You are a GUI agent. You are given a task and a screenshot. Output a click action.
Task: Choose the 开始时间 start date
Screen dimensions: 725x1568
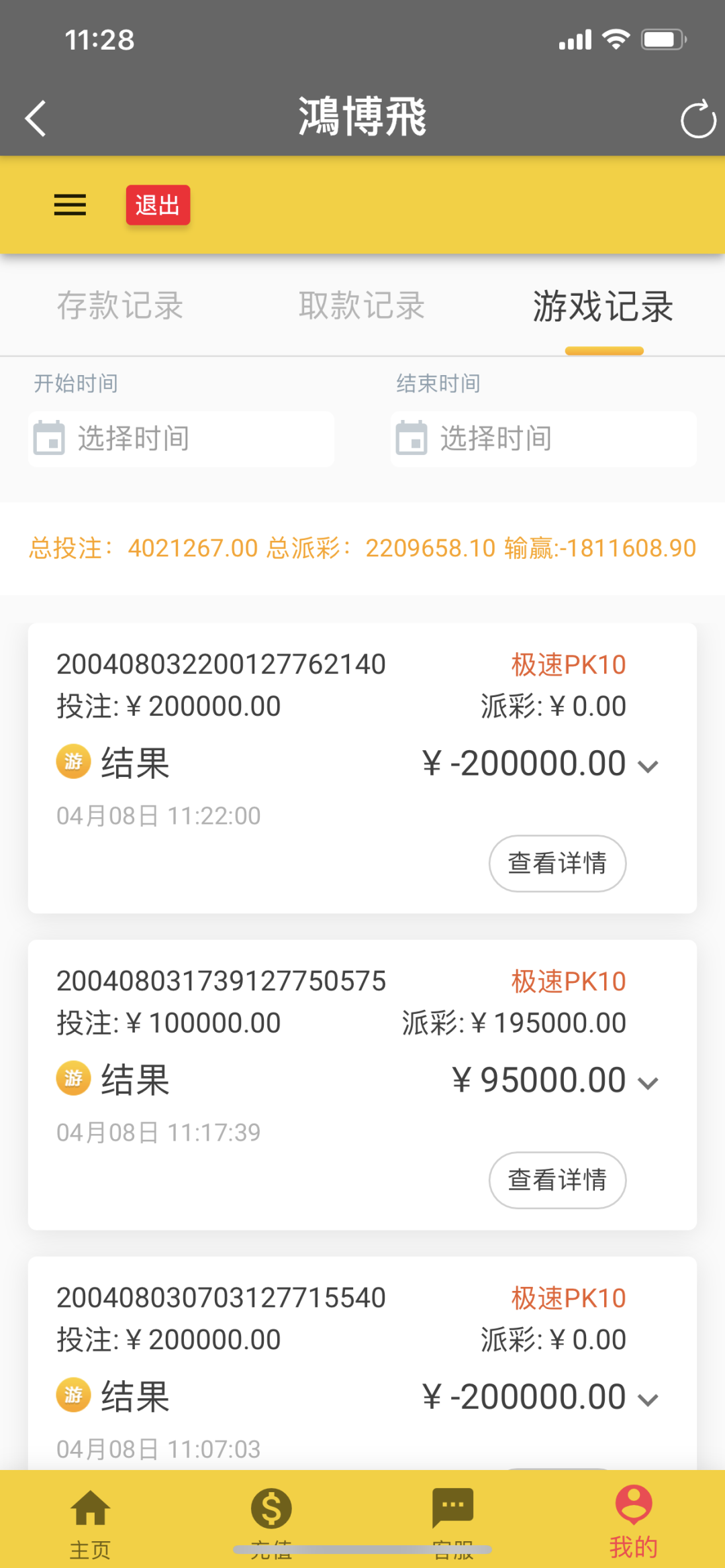pyautogui.click(x=181, y=439)
